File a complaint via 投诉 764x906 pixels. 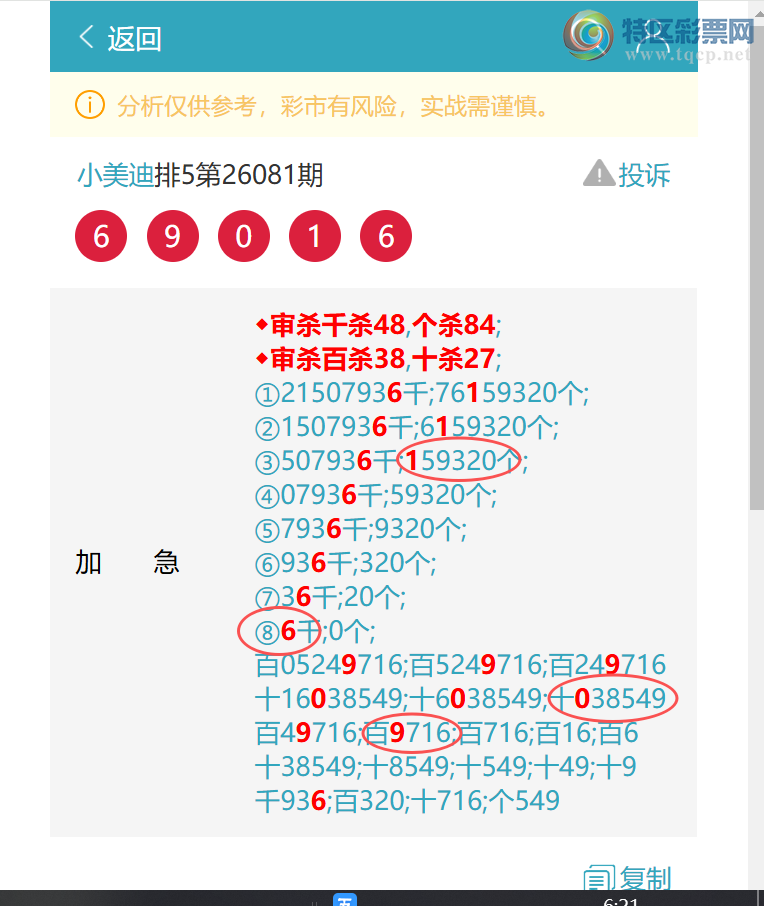point(628,175)
